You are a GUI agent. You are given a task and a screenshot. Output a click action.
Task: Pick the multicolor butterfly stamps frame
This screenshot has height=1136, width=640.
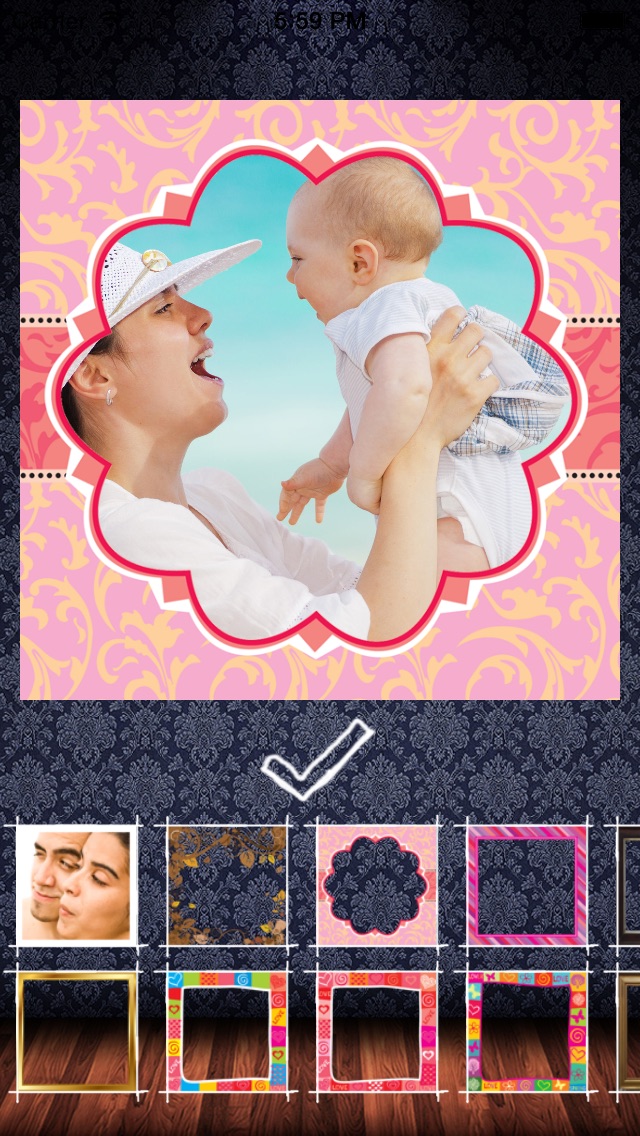tap(527, 1031)
